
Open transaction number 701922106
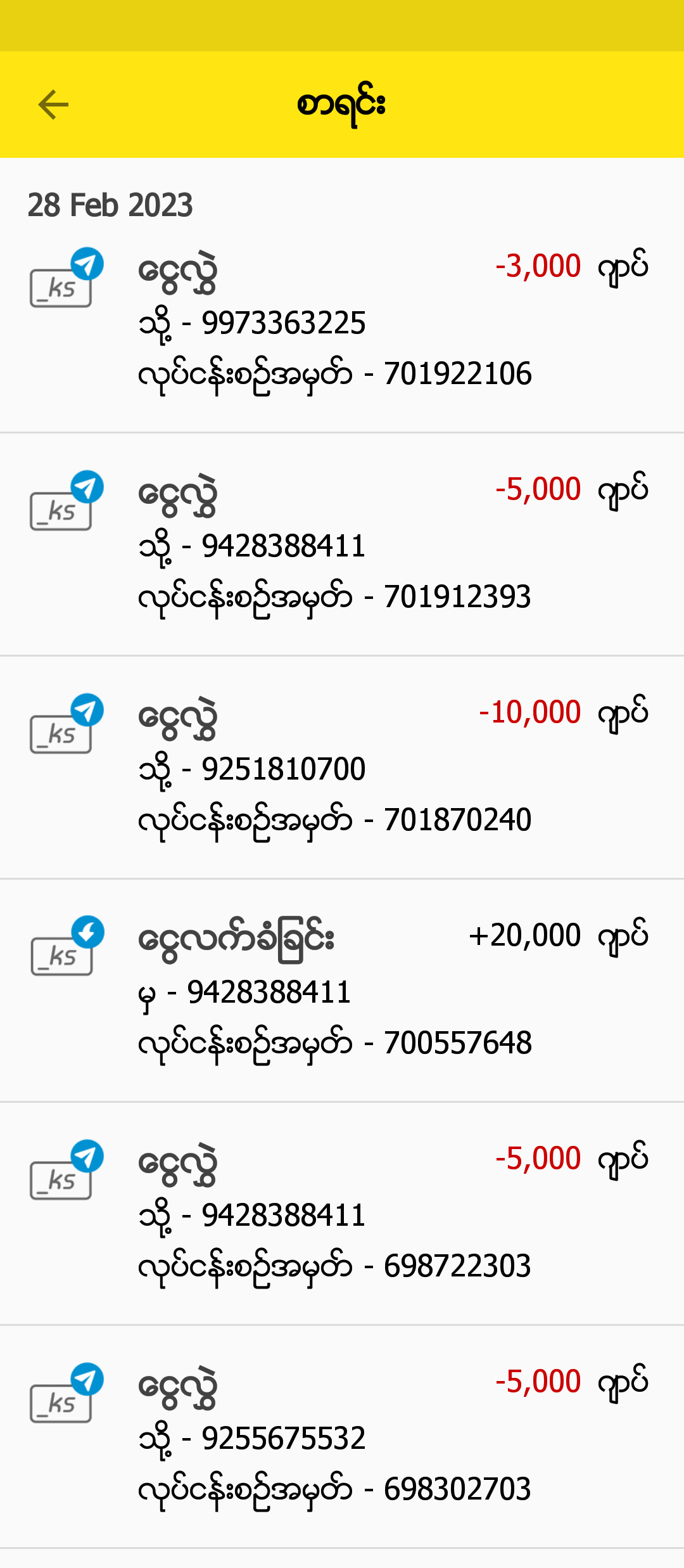point(342,322)
